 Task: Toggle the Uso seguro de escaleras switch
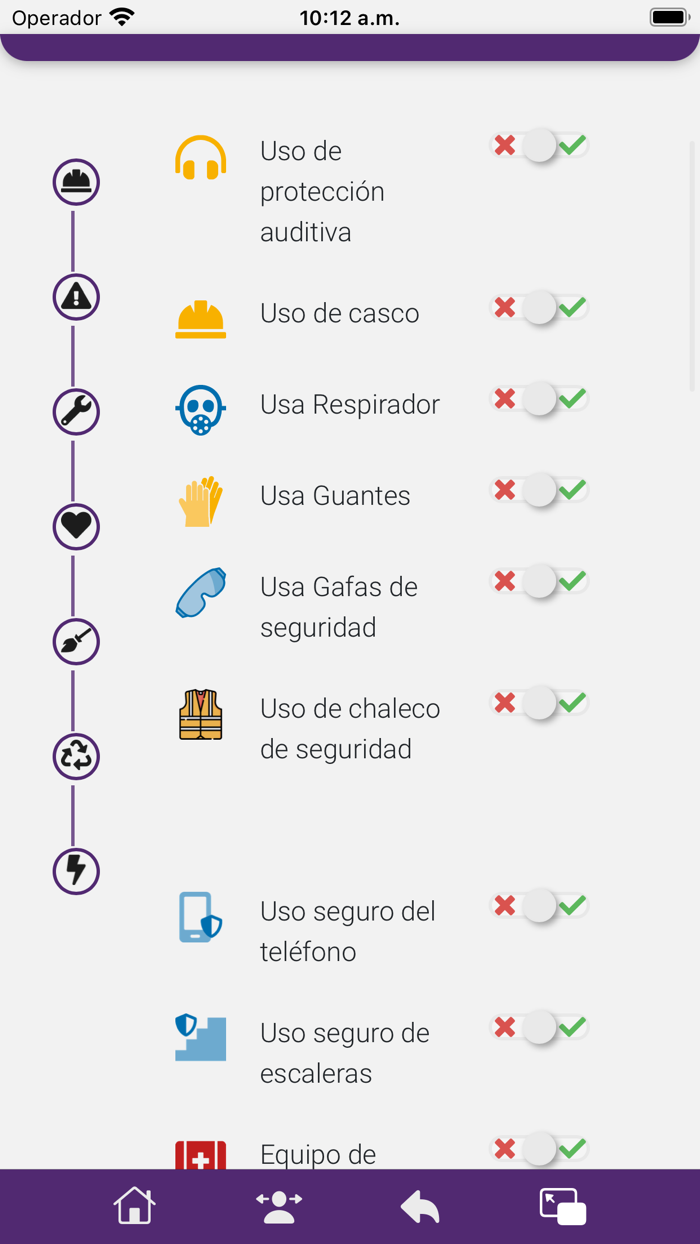(539, 1027)
